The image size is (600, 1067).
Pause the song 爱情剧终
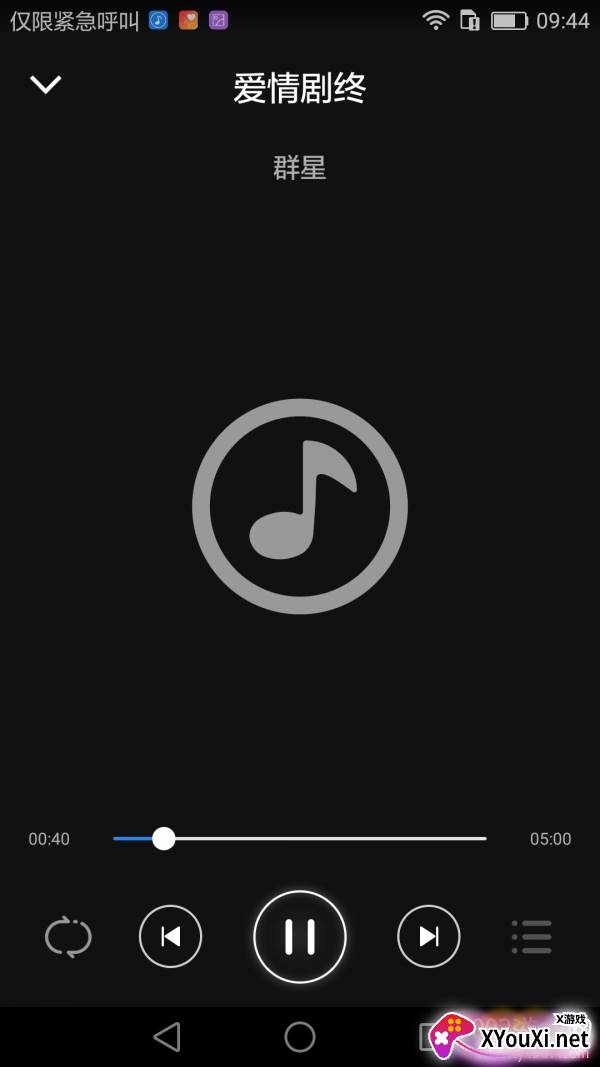(x=300, y=937)
